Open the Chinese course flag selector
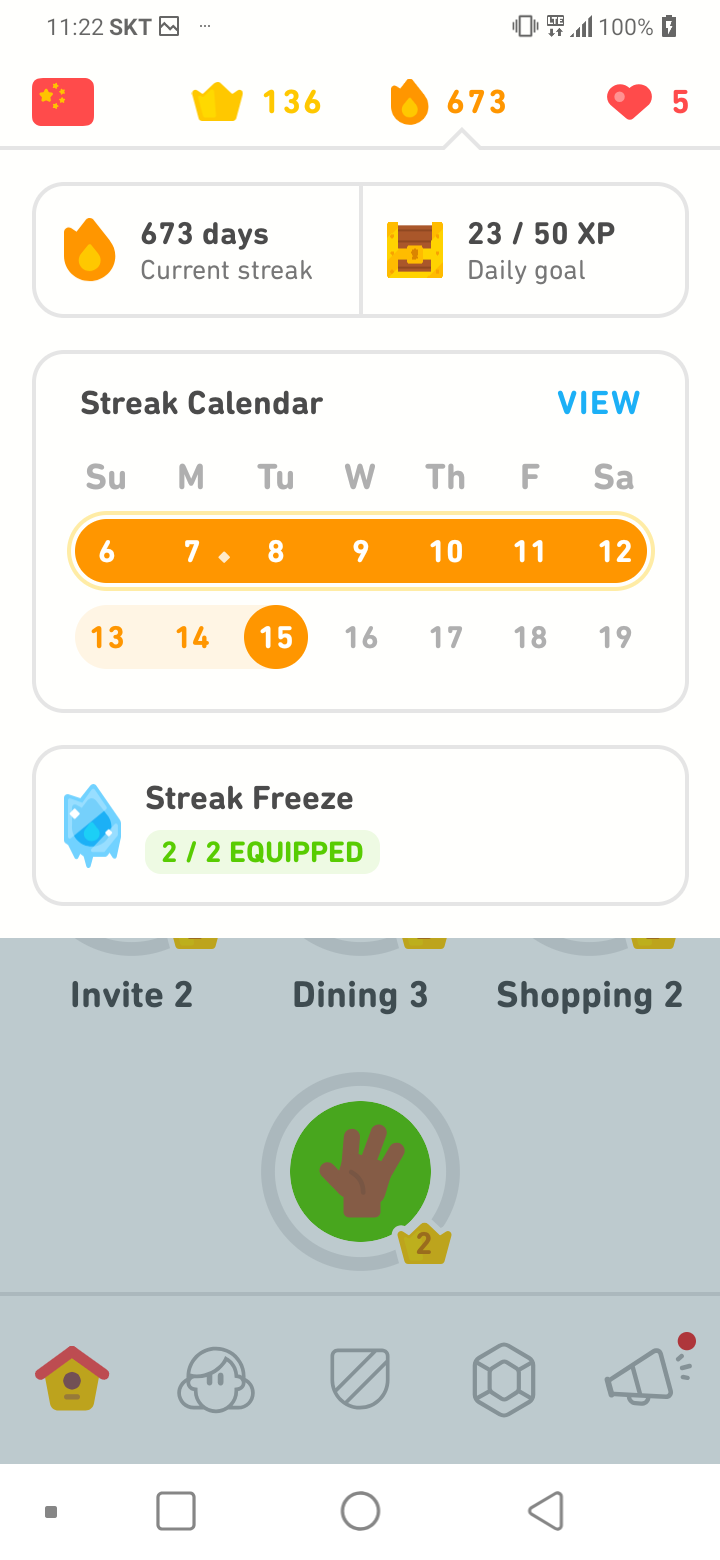The image size is (720, 1560). point(63,102)
